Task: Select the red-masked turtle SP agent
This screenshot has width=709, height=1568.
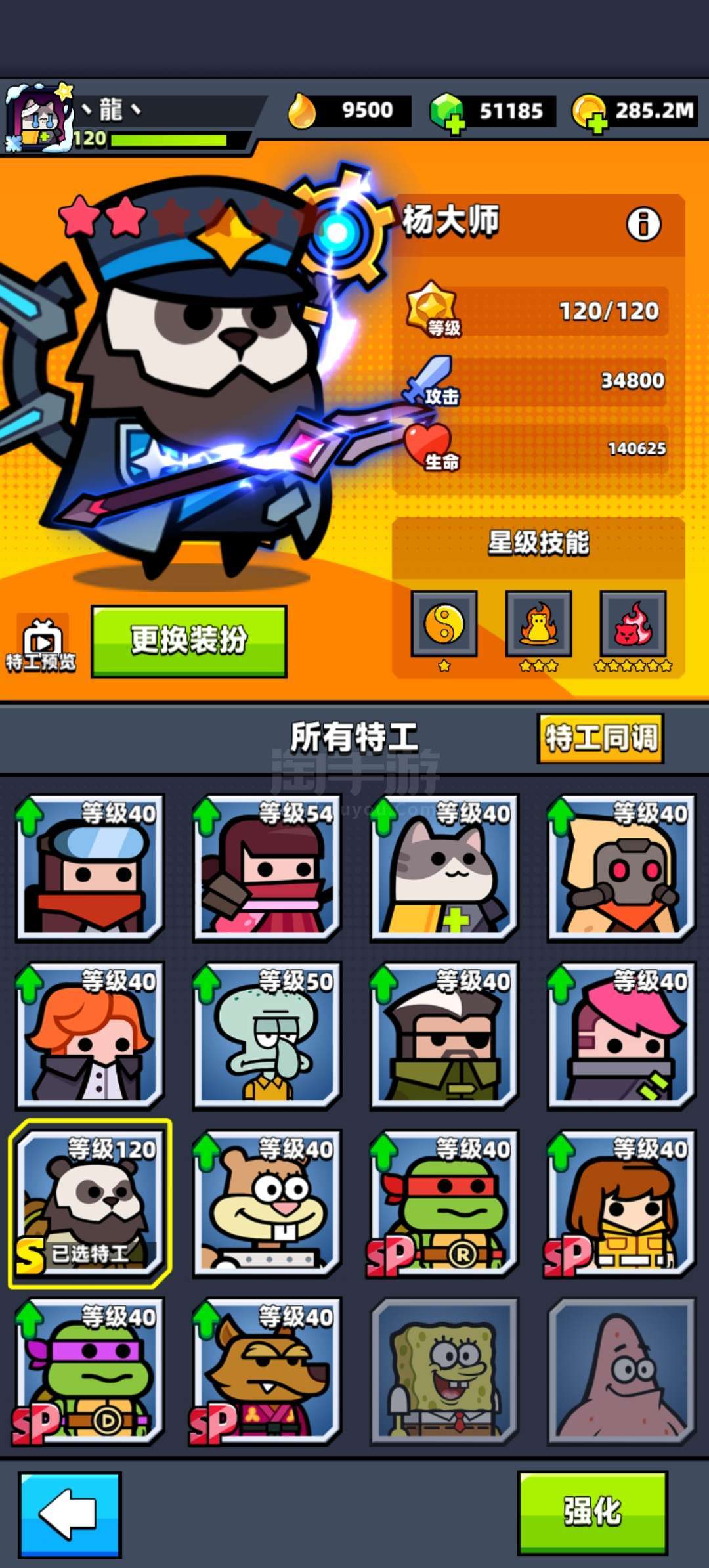Action: tap(444, 1203)
